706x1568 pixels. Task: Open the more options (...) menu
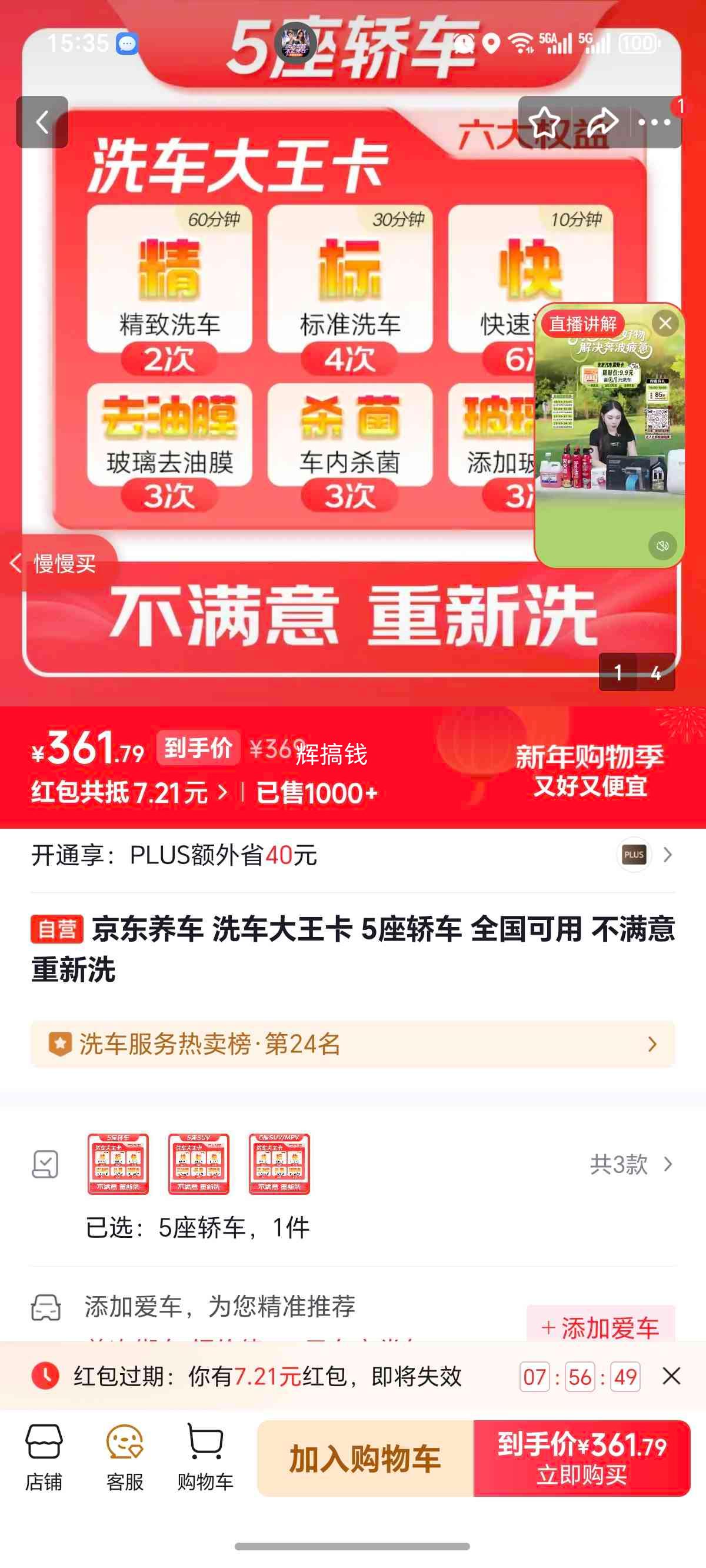tap(655, 121)
